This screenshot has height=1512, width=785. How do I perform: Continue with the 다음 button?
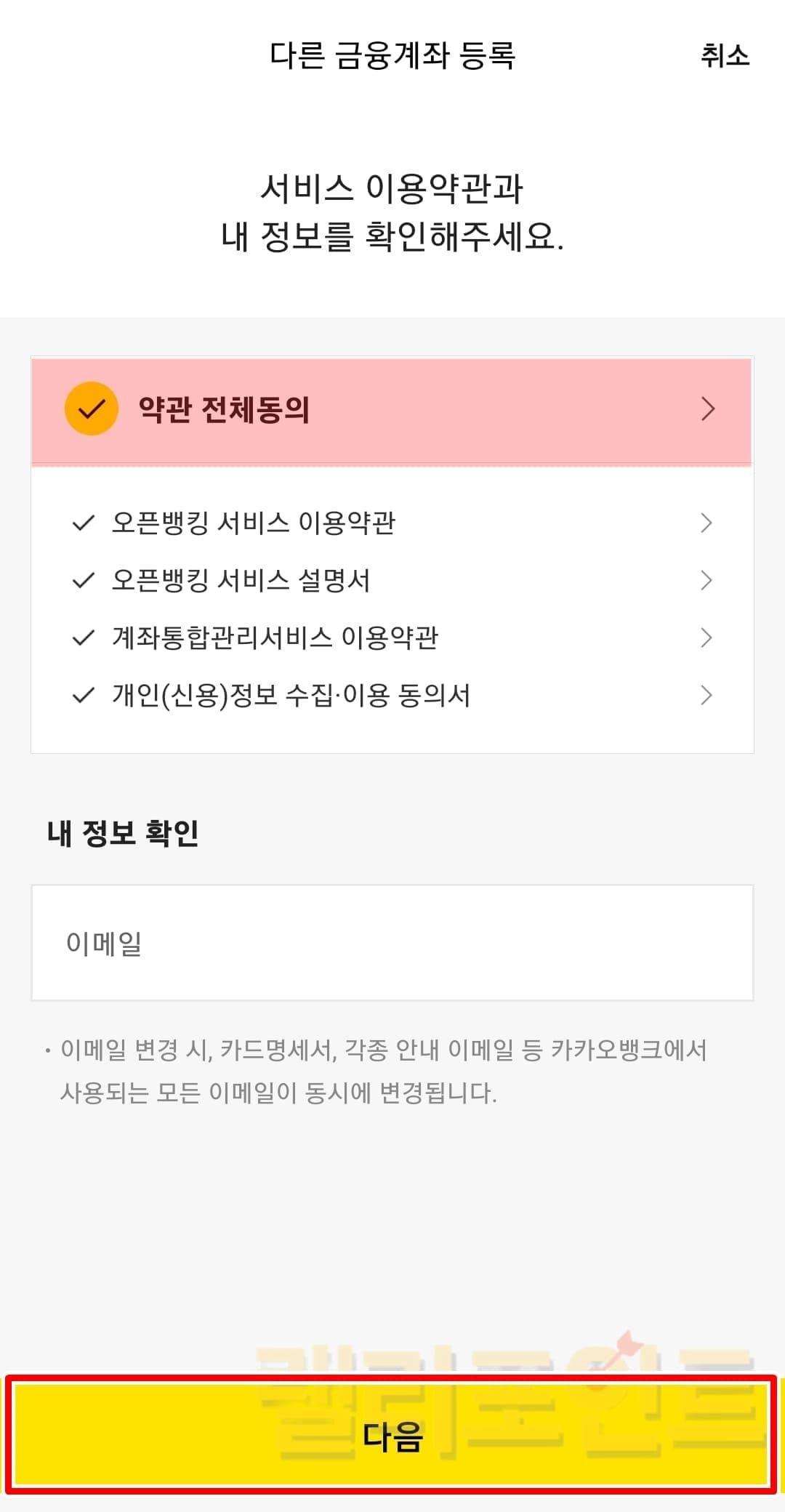[x=392, y=1436]
